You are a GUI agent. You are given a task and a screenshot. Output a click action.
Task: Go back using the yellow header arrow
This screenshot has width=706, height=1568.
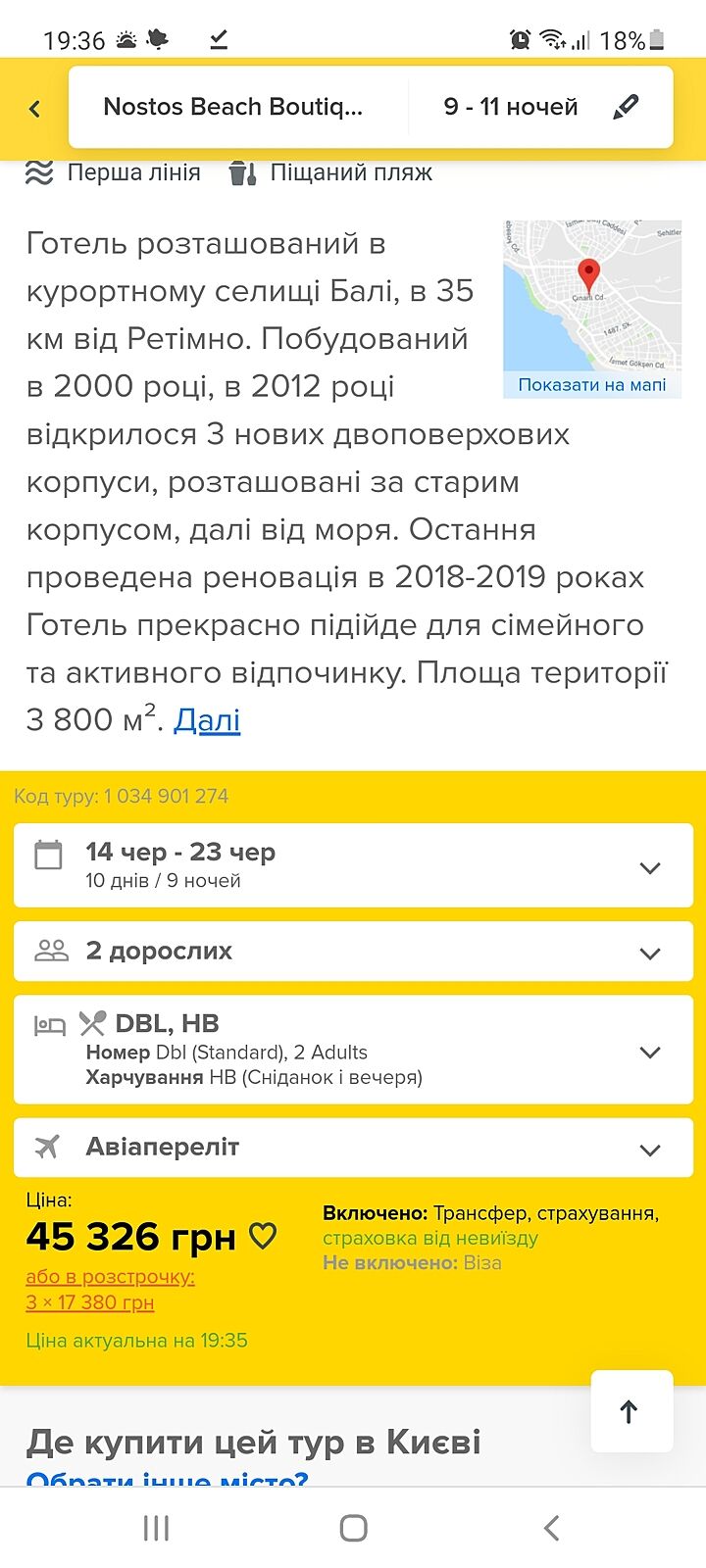[x=35, y=109]
